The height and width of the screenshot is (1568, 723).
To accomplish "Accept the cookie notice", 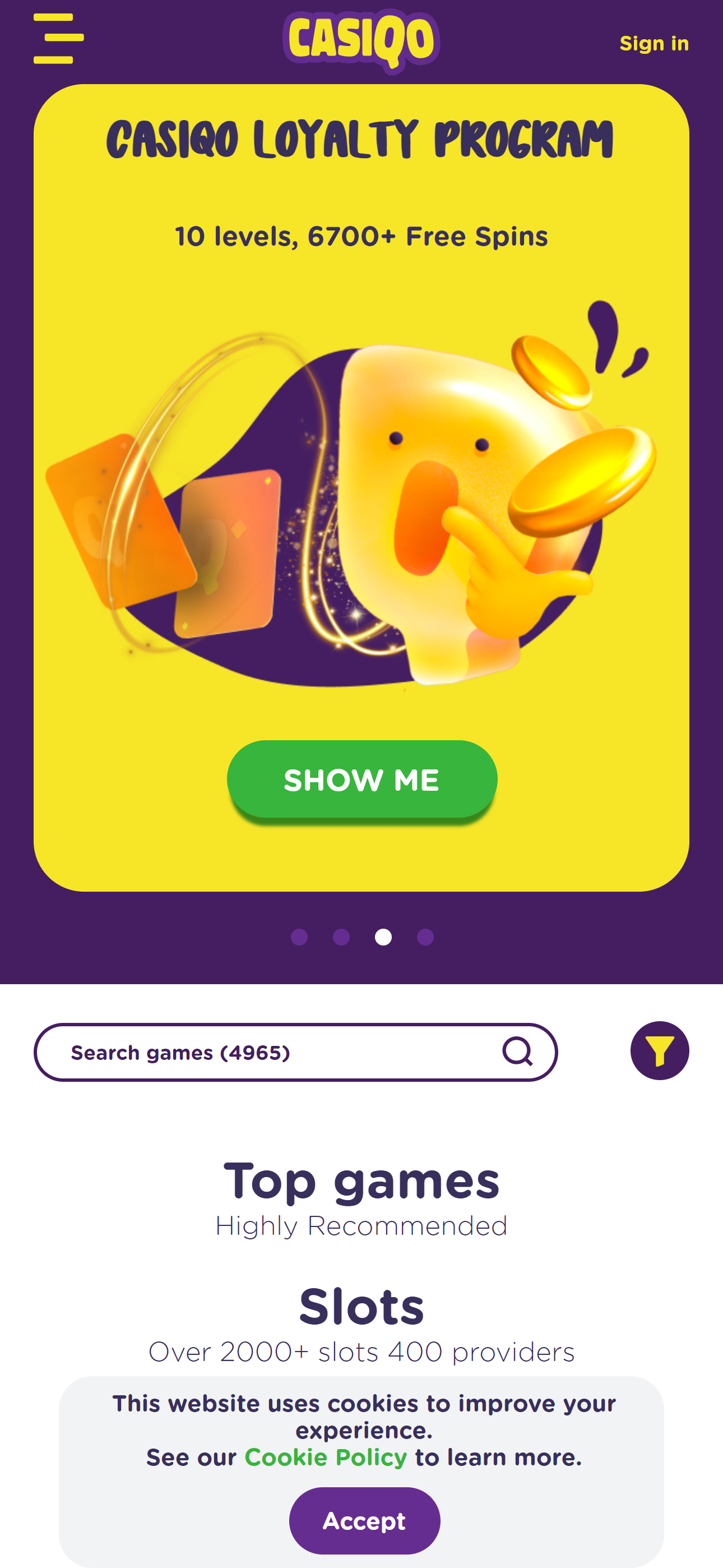I will pyautogui.click(x=364, y=1520).
